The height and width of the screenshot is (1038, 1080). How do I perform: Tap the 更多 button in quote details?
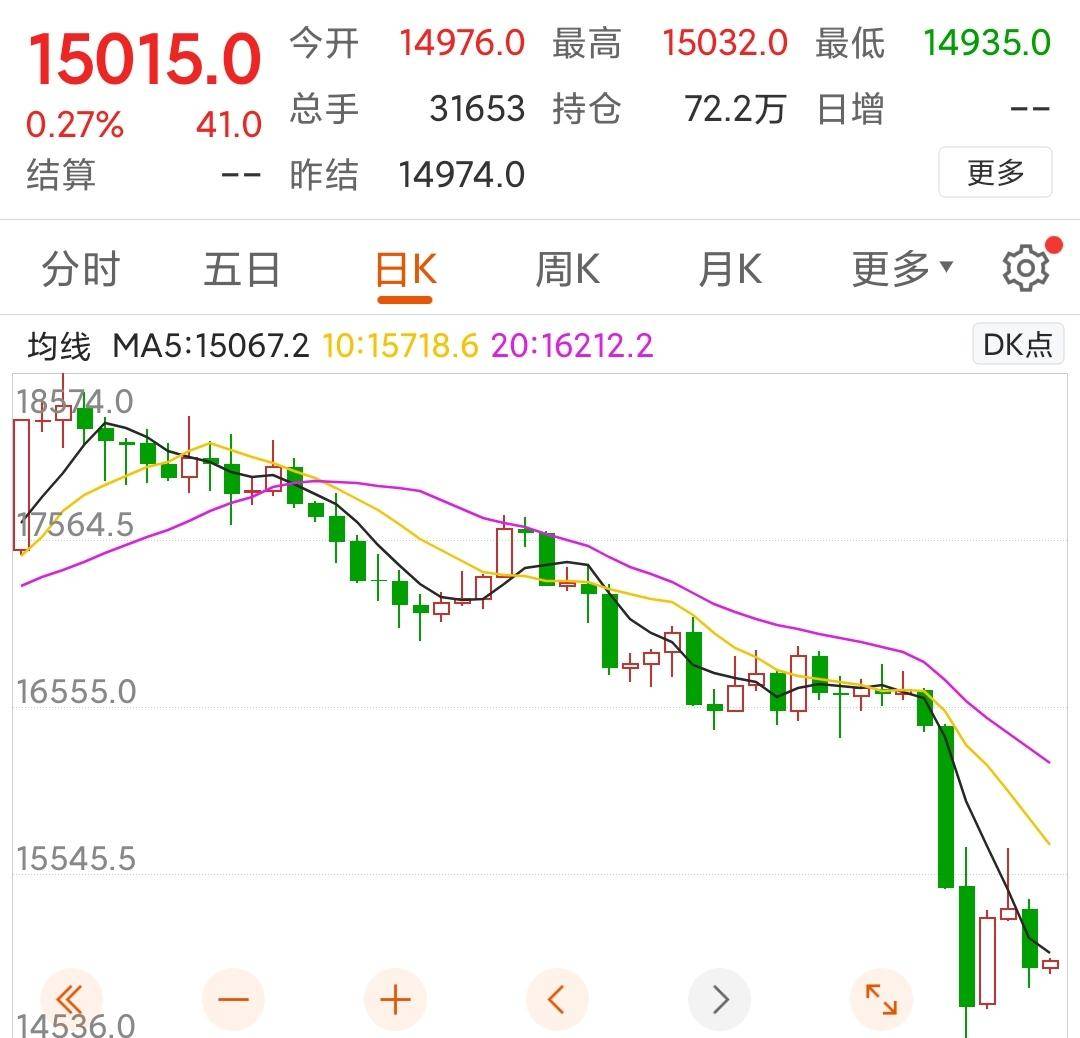click(x=995, y=172)
